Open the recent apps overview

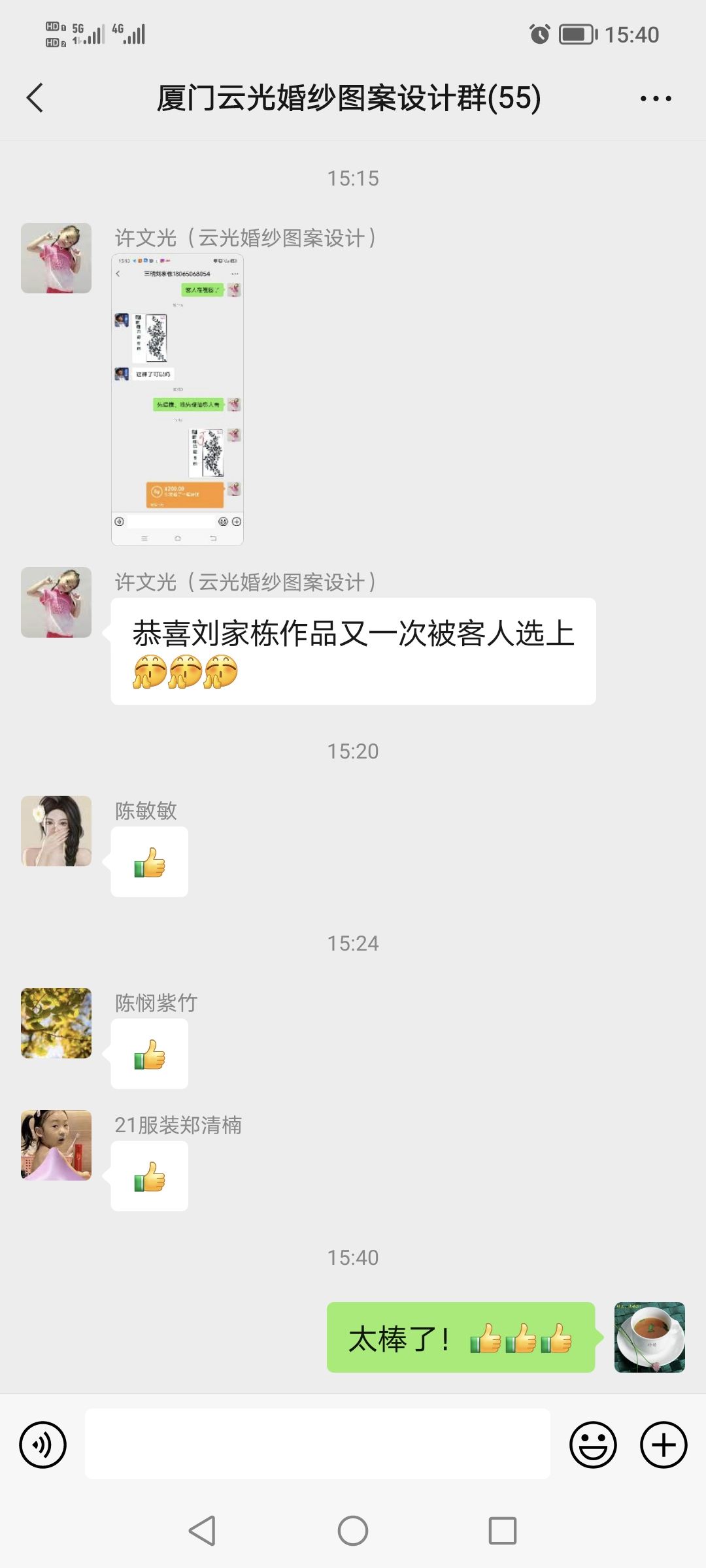point(502,1530)
